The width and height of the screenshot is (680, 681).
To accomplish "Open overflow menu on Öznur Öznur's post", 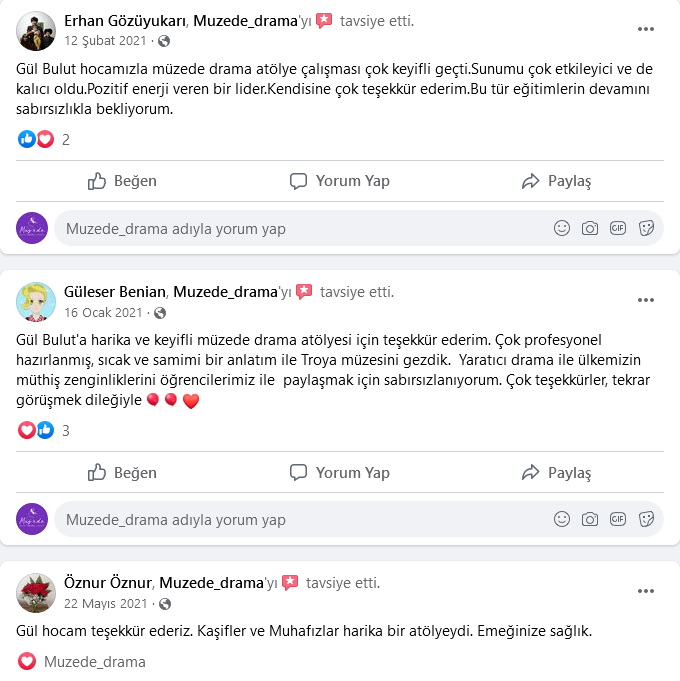I will (645, 591).
